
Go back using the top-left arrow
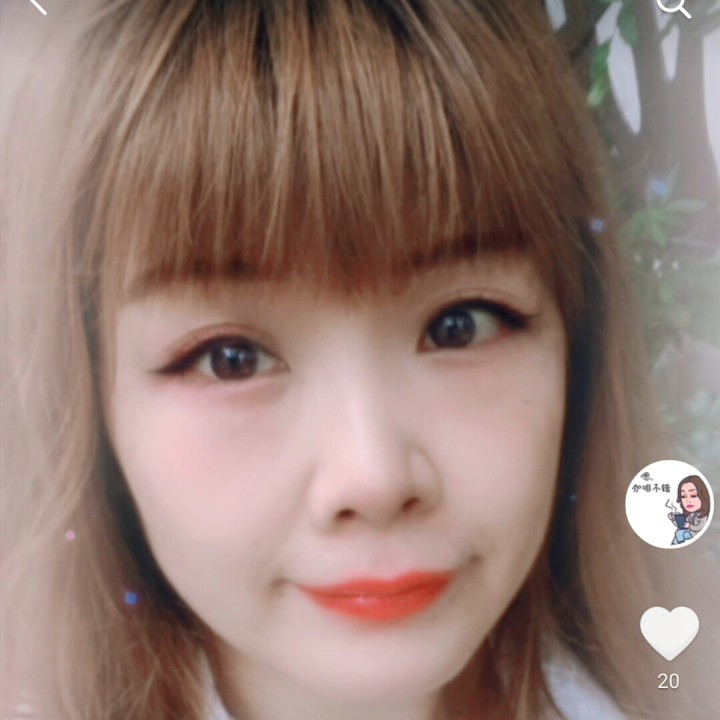[36, 5]
